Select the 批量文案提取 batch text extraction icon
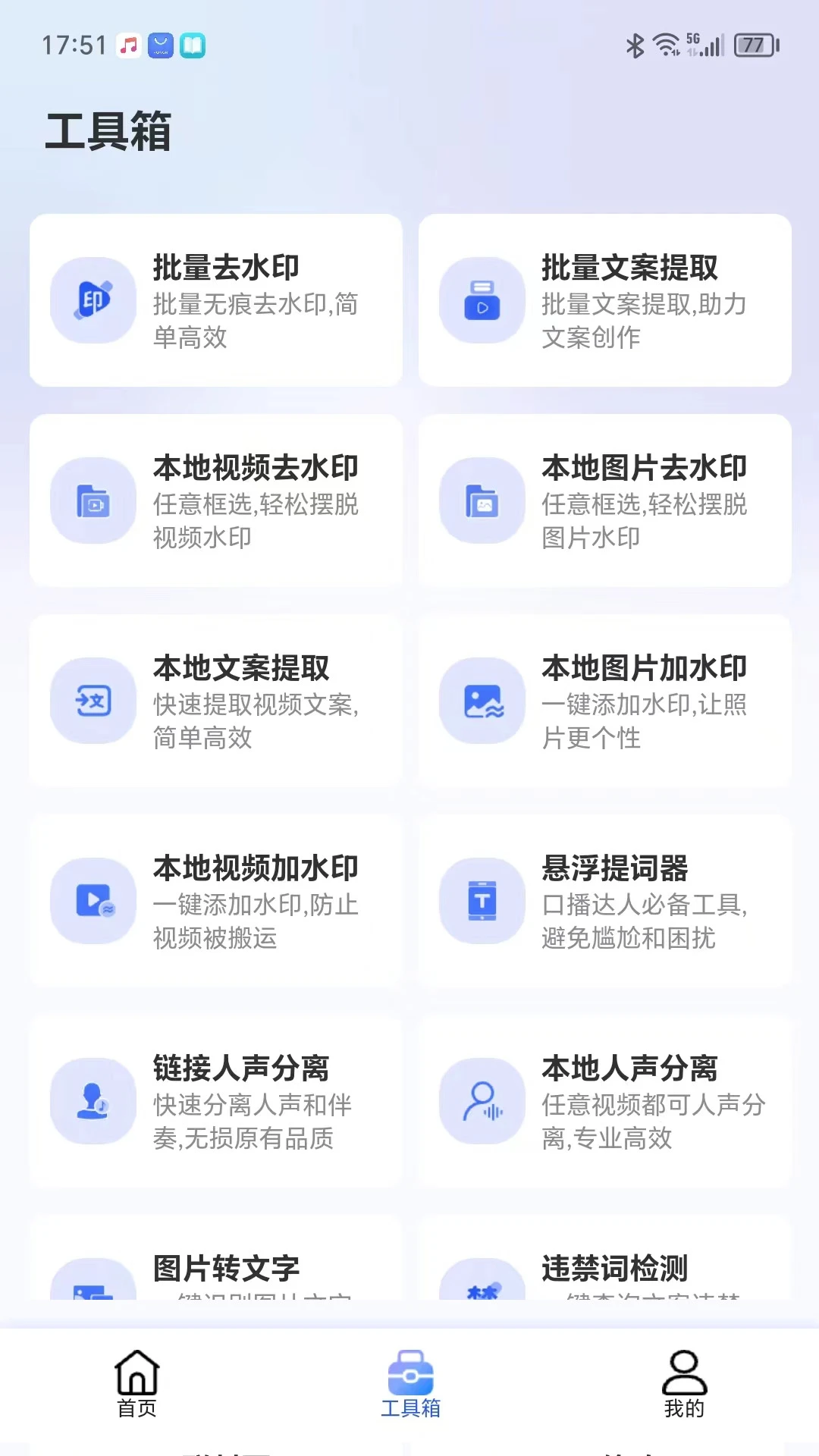The height and width of the screenshot is (1456, 819). tap(482, 300)
